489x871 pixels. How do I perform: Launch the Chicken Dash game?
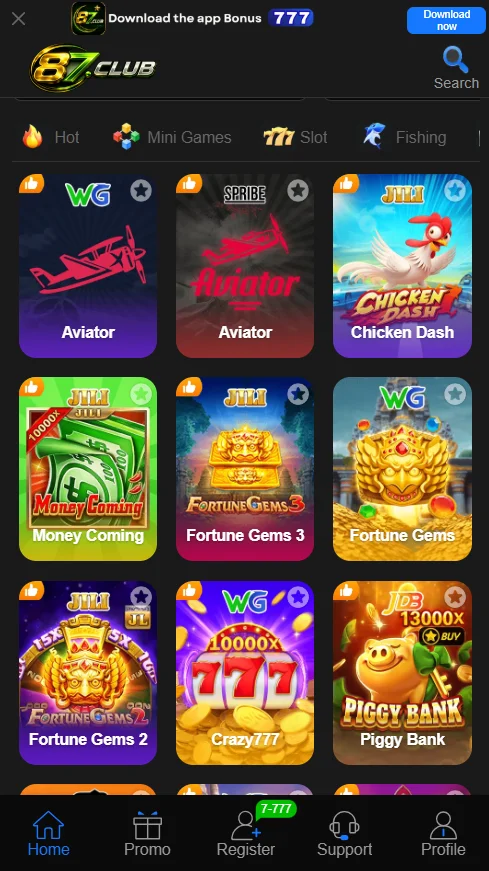pyautogui.click(x=402, y=266)
